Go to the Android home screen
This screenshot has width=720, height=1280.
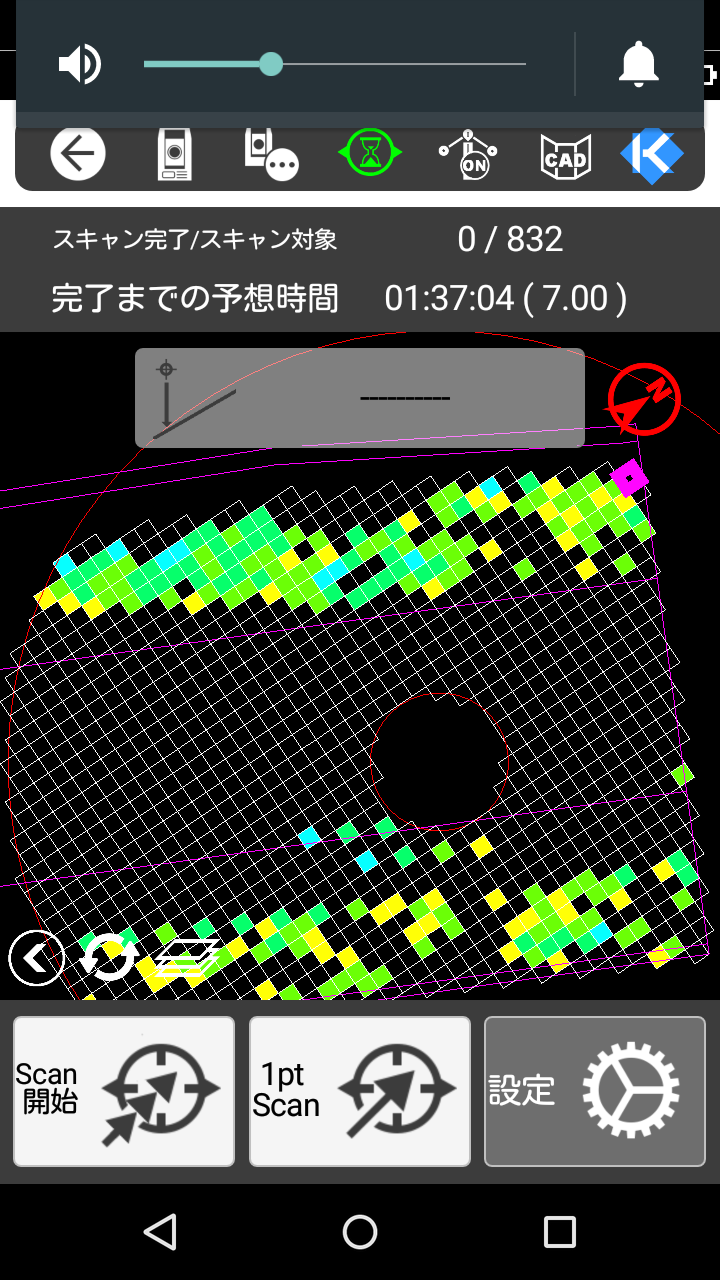[360, 1232]
